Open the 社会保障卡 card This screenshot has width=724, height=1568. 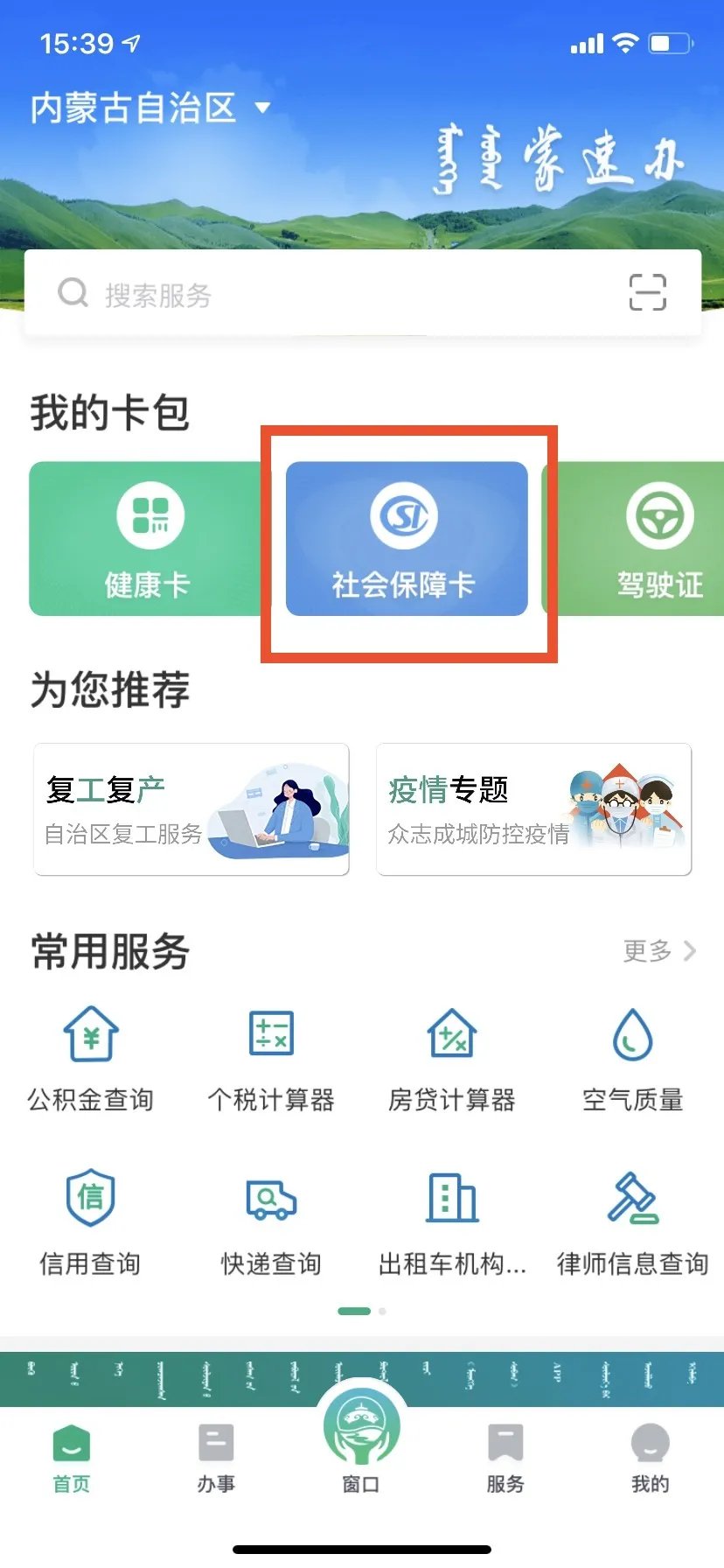[x=406, y=539]
